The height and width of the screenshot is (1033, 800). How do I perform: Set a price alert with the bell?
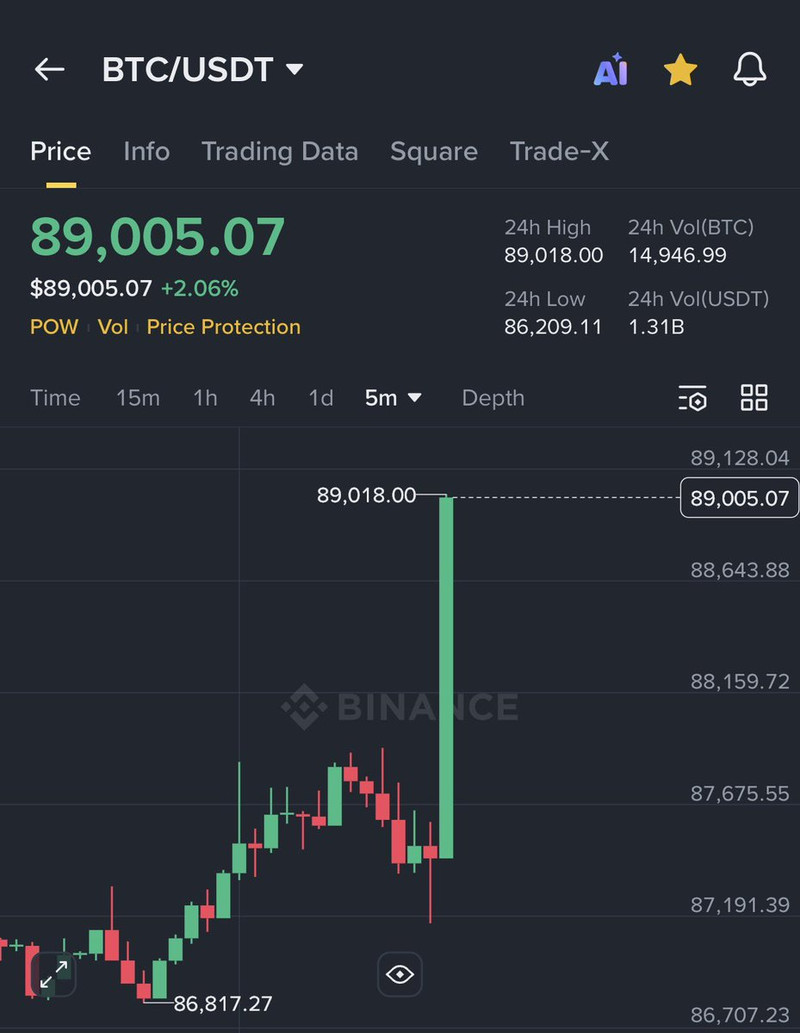[750, 70]
